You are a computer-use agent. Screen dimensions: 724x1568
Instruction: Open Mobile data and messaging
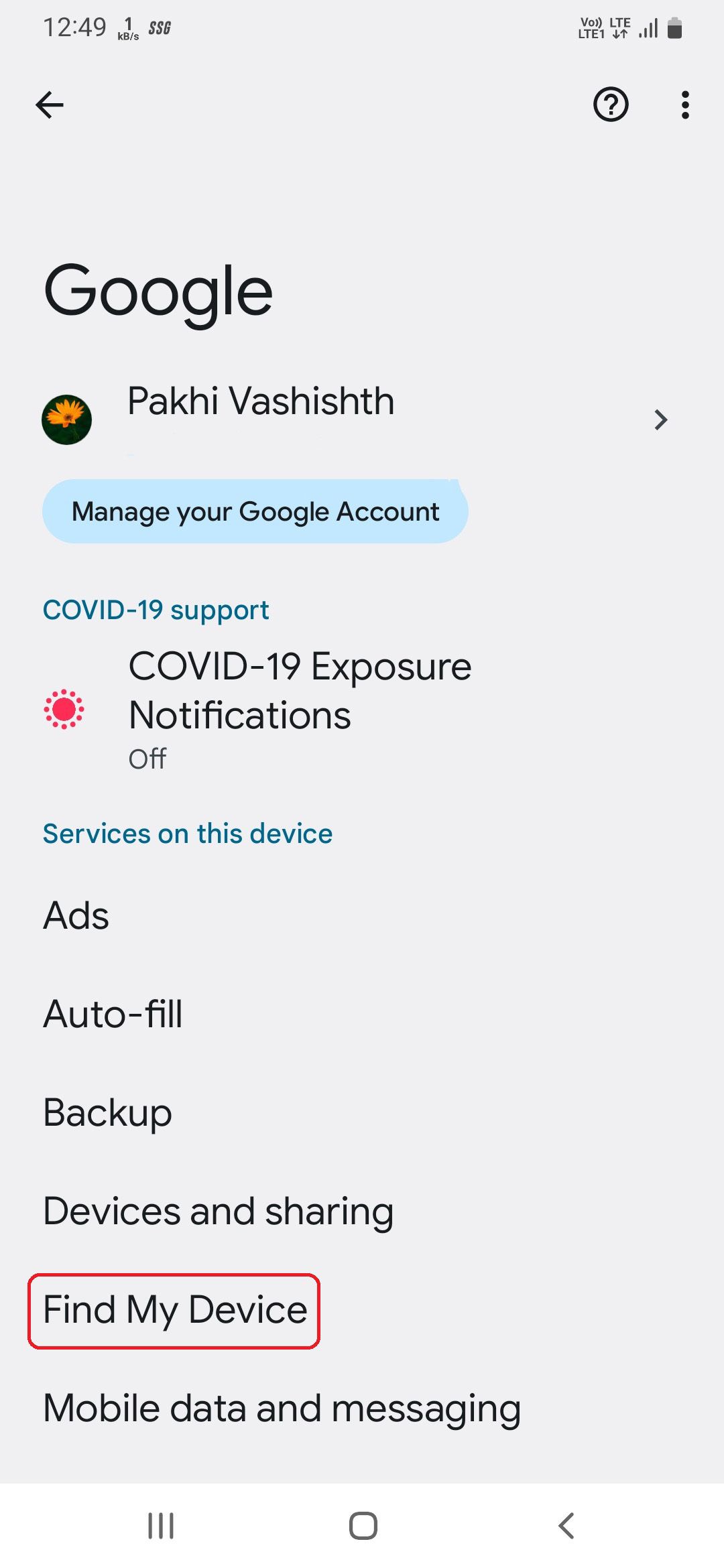tap(282, 1409)
